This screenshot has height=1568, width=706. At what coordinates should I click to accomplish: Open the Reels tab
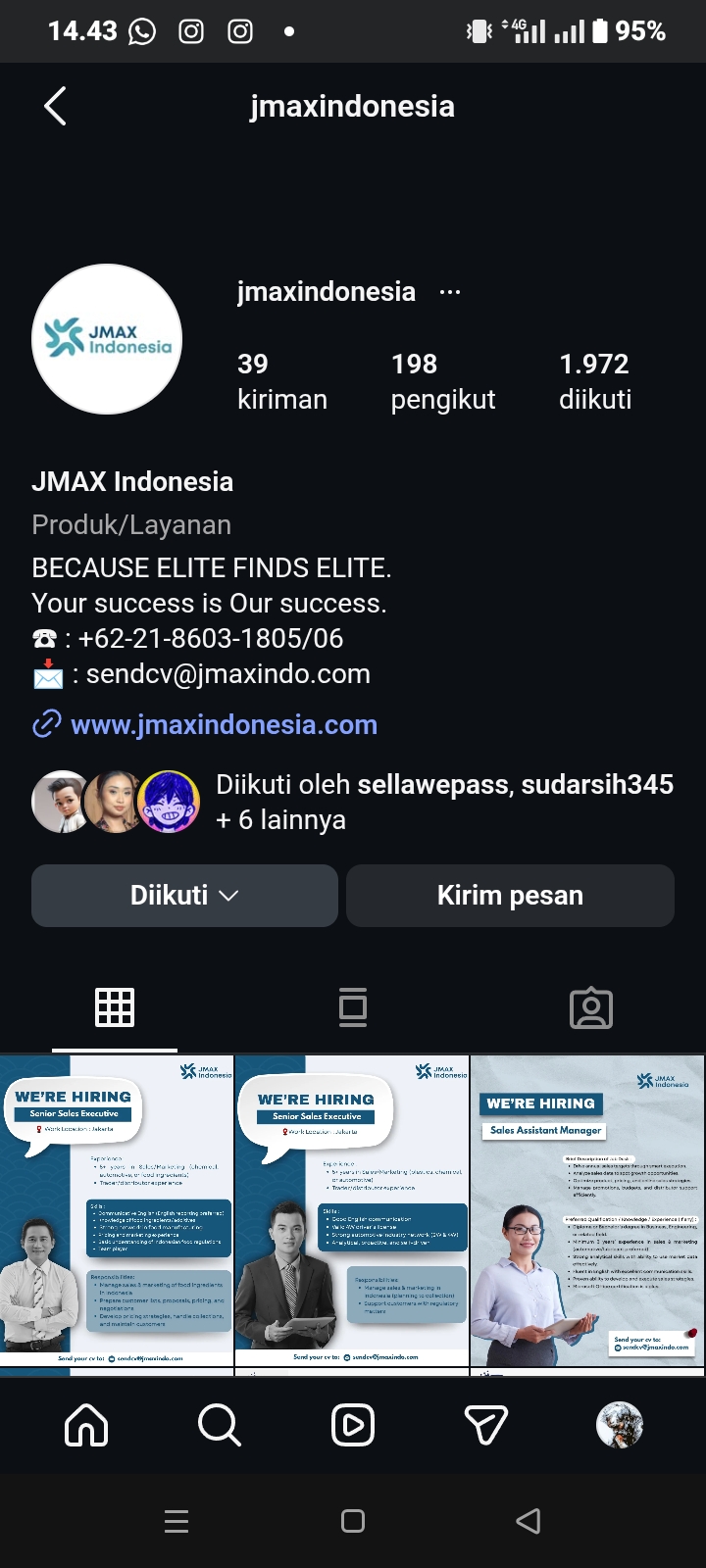point(353,1424)
